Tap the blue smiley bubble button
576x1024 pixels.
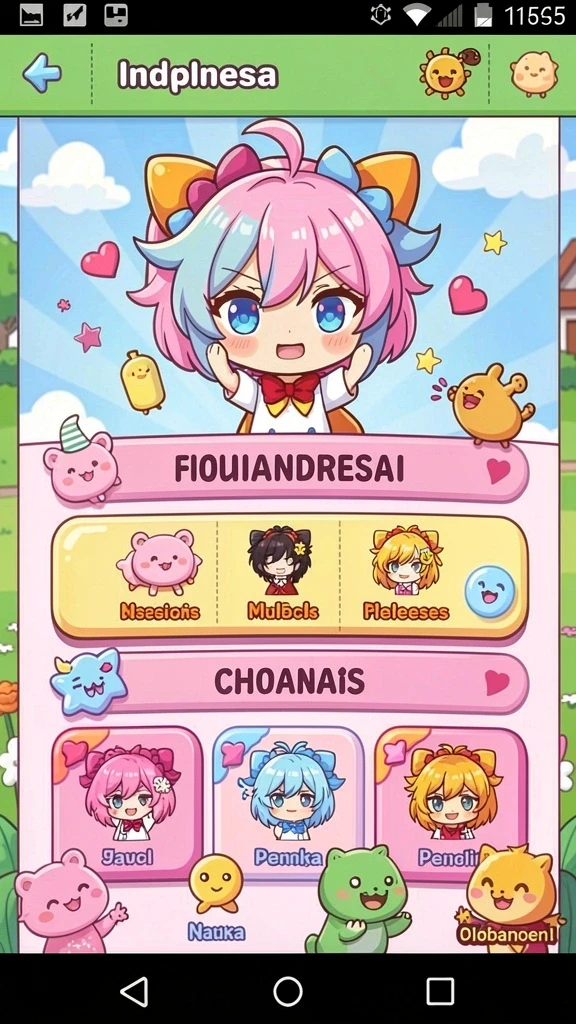click(x=490, y=592)
